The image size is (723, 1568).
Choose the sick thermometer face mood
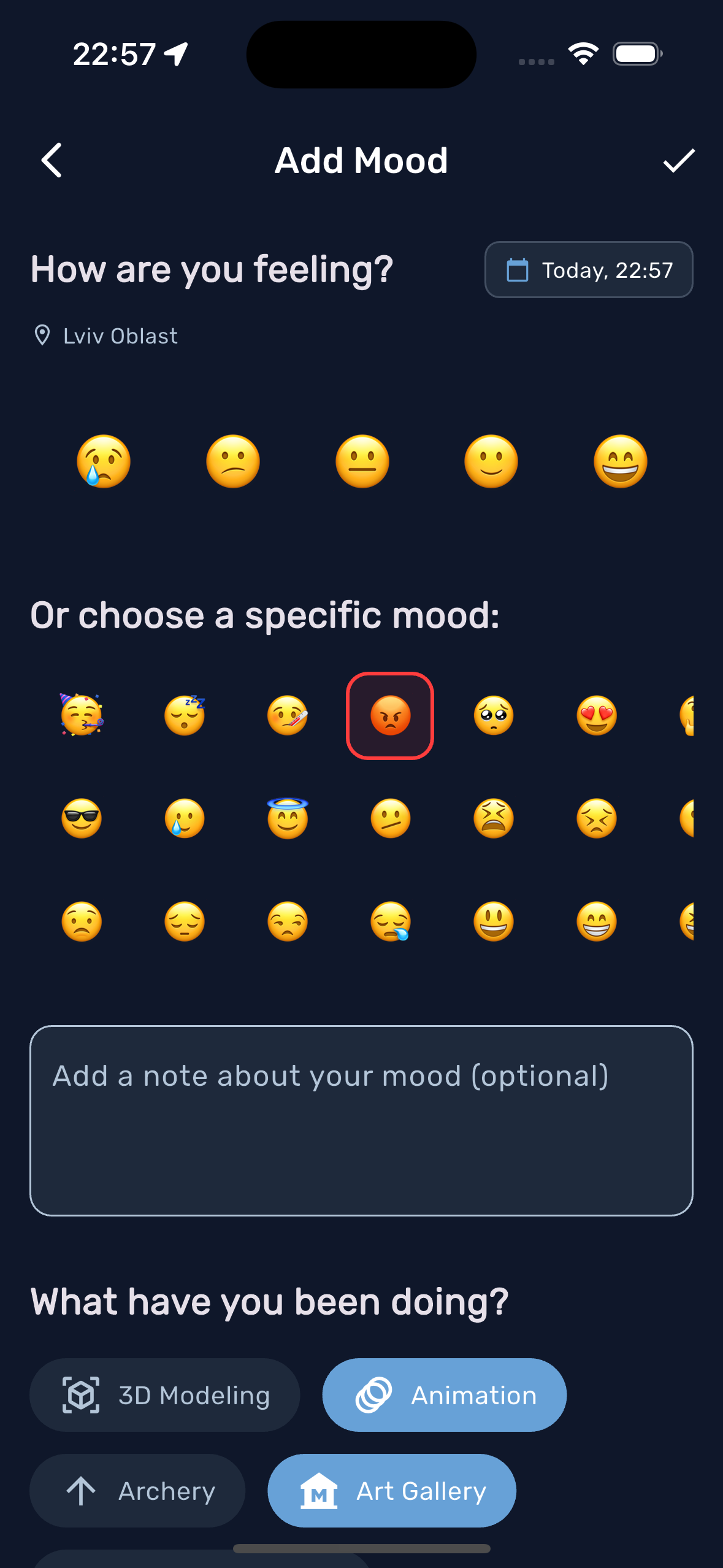(x=288, y=715)
